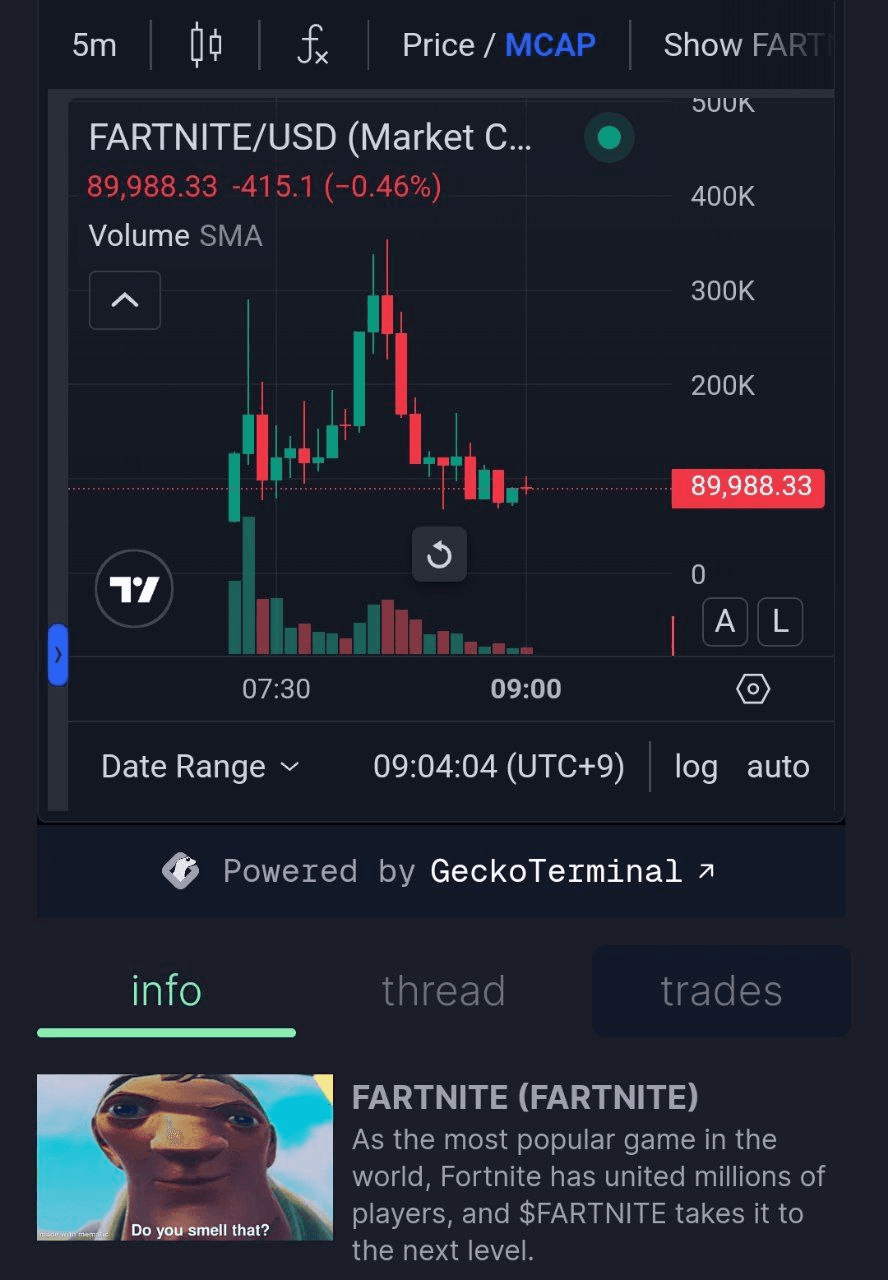The height and width of the screenshot is (1280, 888).
Task: Open the fx indicators menu
Action: (313, 45)
